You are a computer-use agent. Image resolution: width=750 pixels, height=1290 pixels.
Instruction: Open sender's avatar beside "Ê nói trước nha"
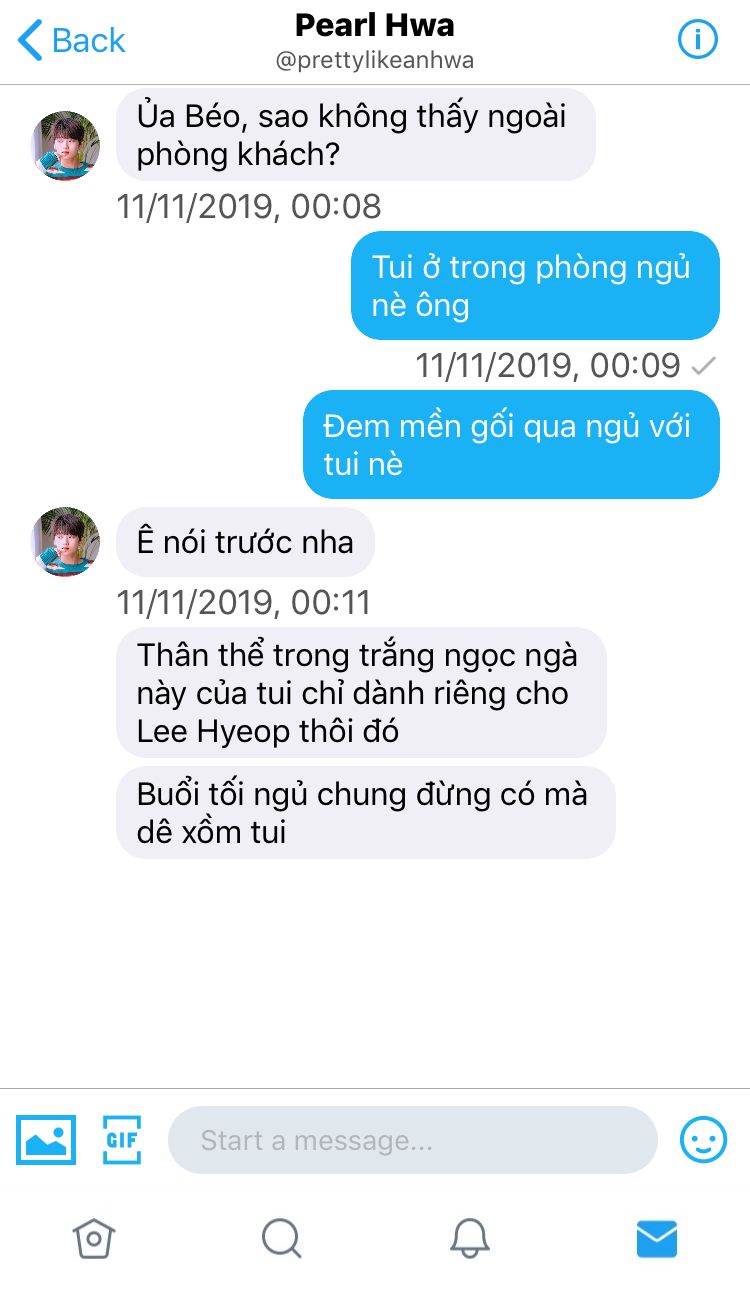click(x=66, y=542)
